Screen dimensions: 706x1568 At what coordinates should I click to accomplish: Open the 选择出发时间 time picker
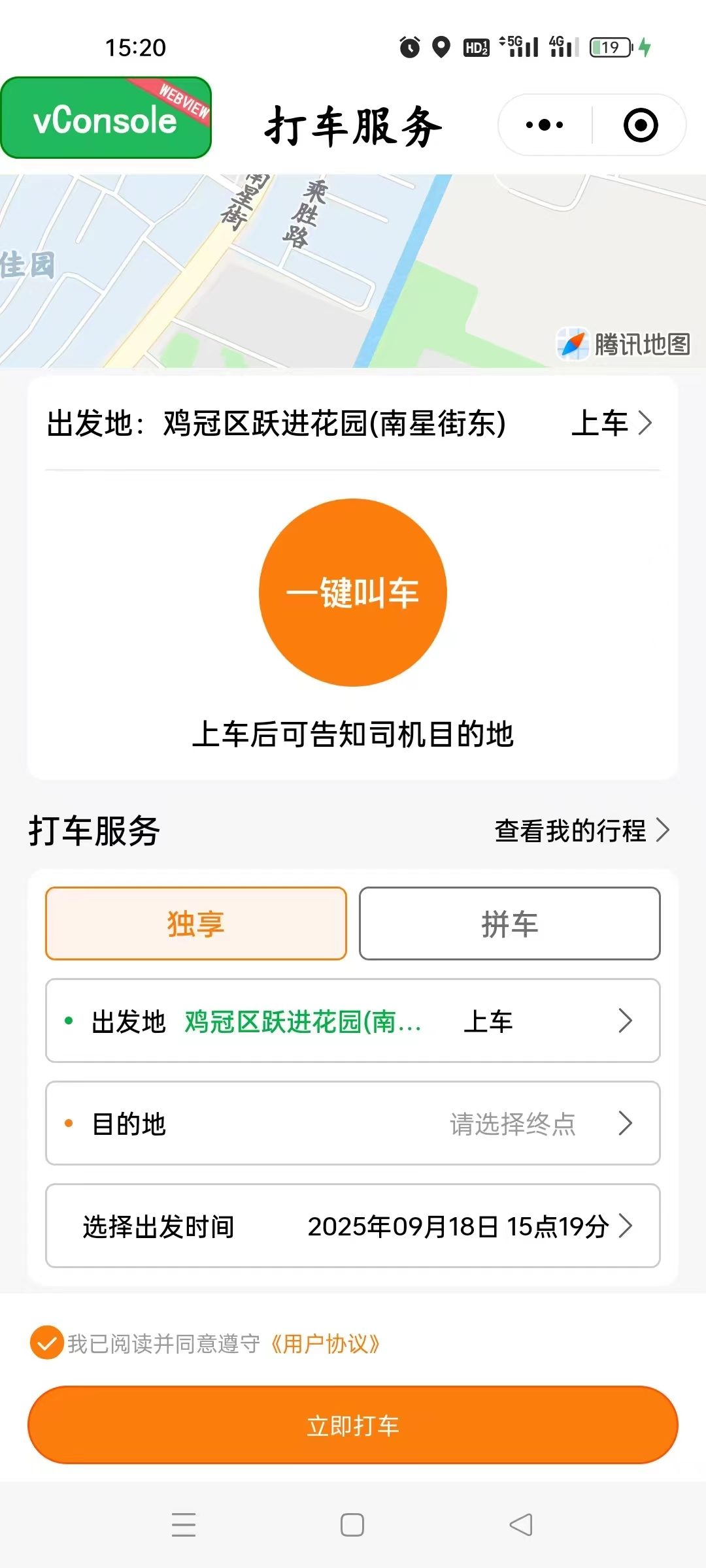pyautogui.click(x=353, y=1226)
